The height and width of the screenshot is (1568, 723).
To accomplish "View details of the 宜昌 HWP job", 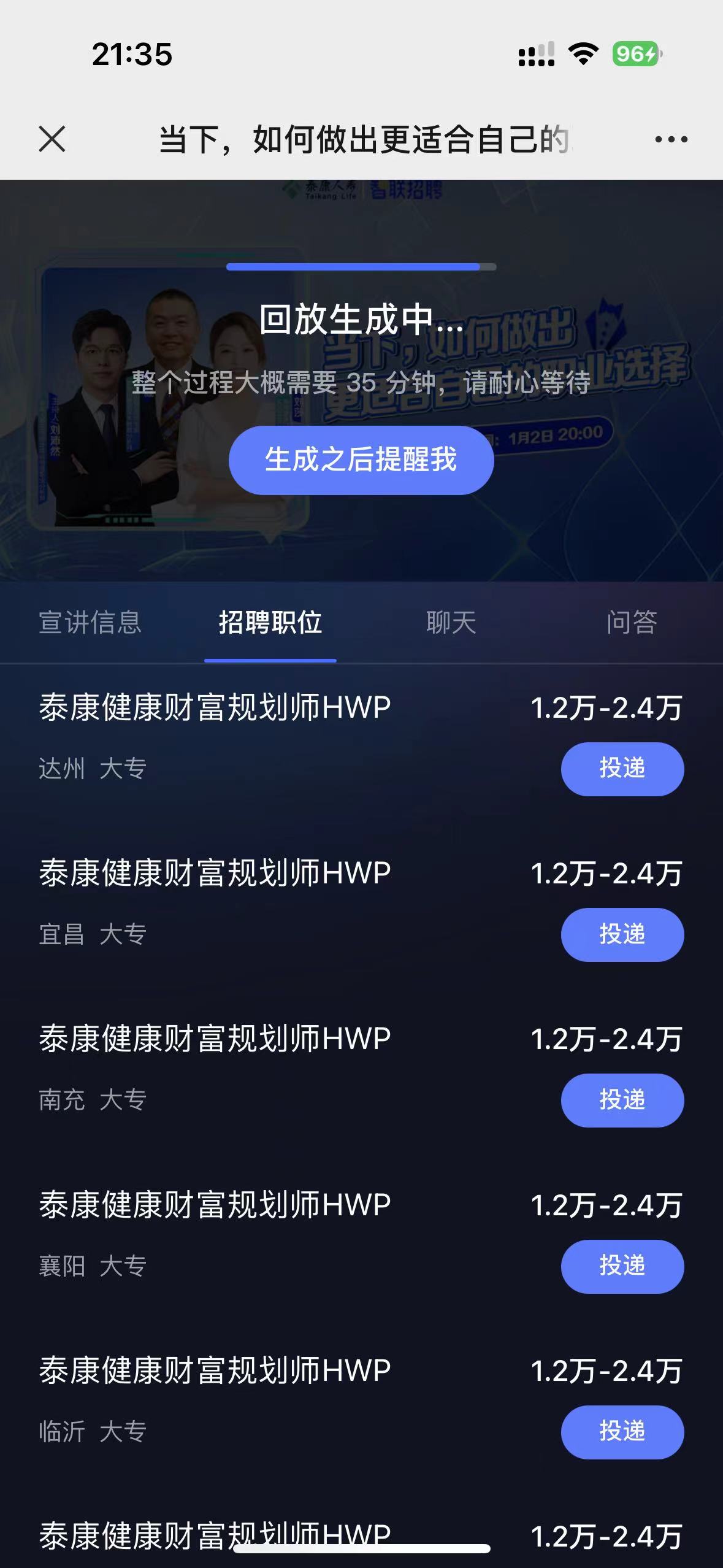I will [215, 873].
